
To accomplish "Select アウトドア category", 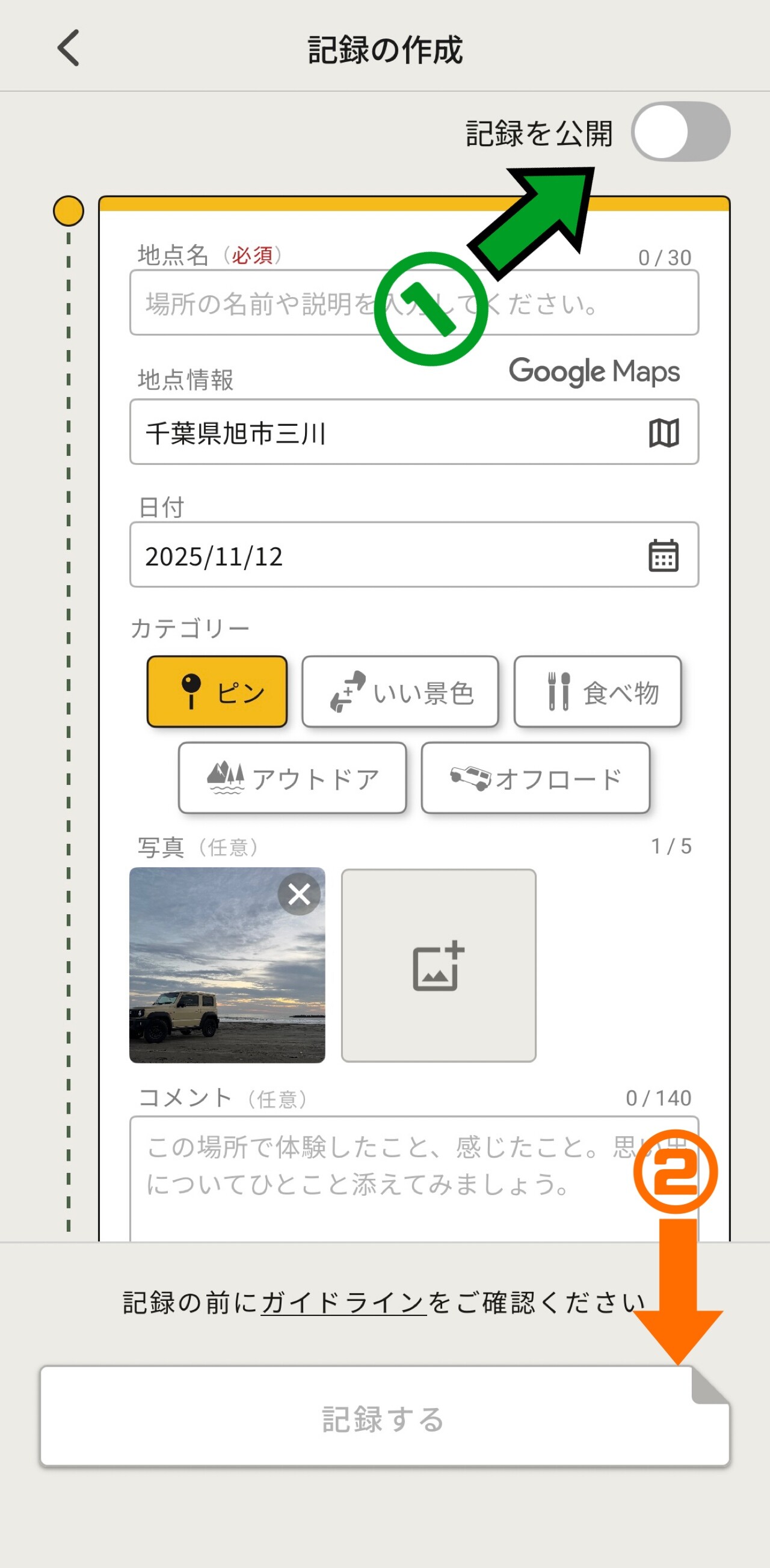I will pyautogui.click(x=292, y=778).
